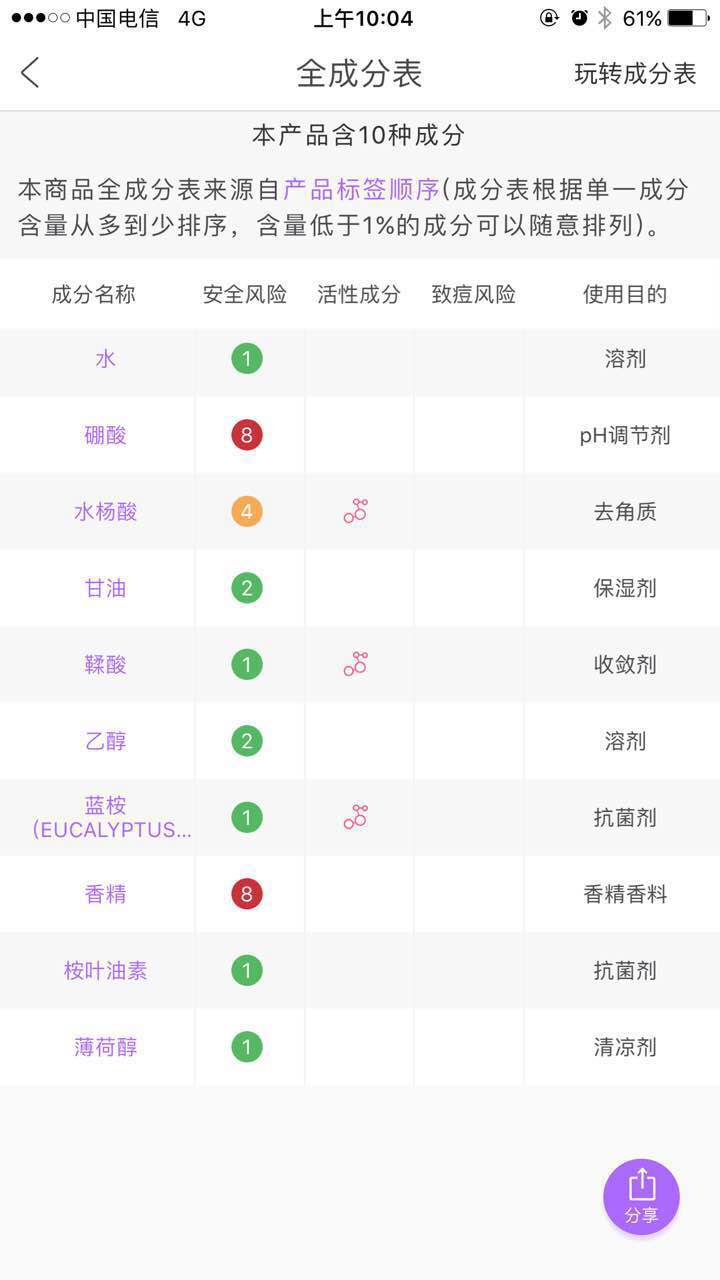Tap the molecule icon beside 鞣酸
This screenshot has width=720, height=1280.
click(x=357, y=664)
